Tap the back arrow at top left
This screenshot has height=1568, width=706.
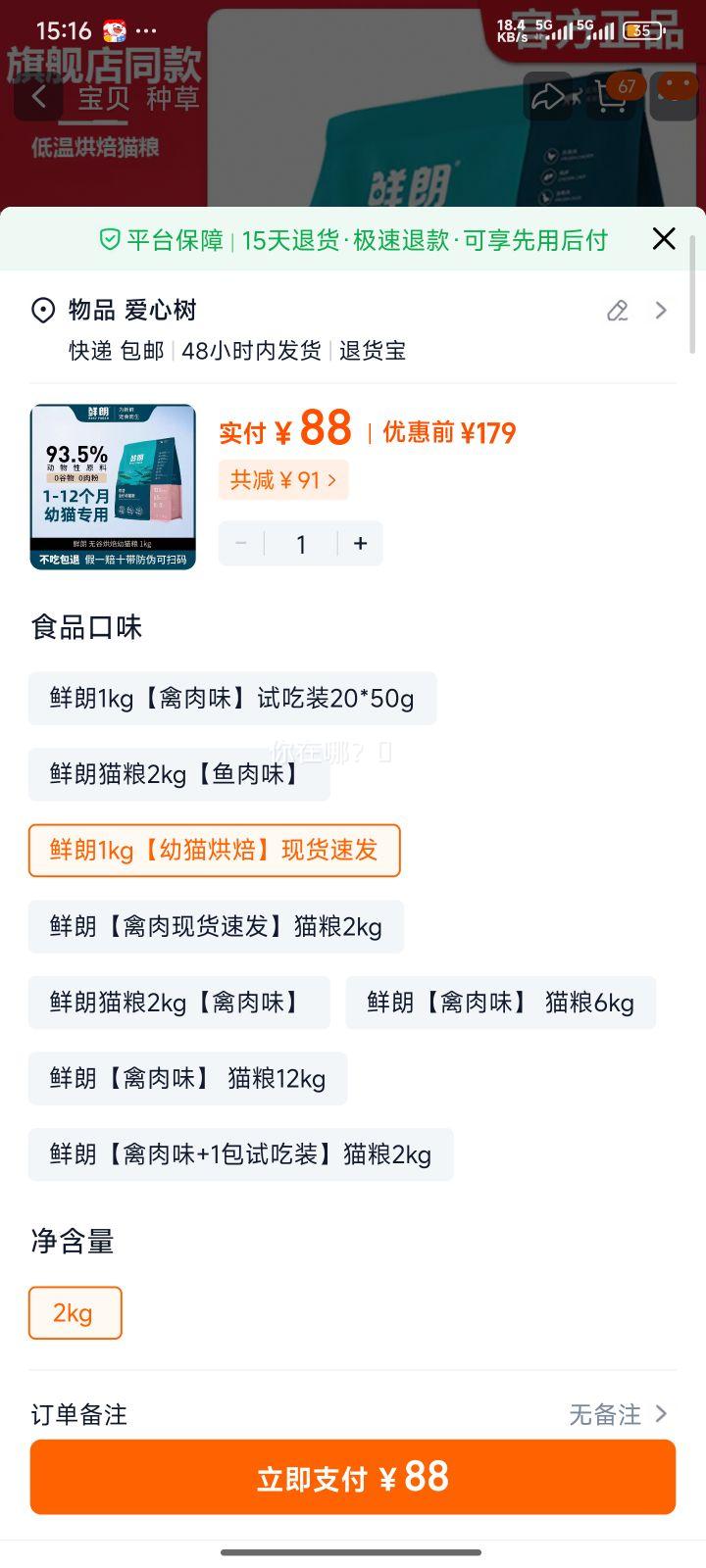(39, 95)
